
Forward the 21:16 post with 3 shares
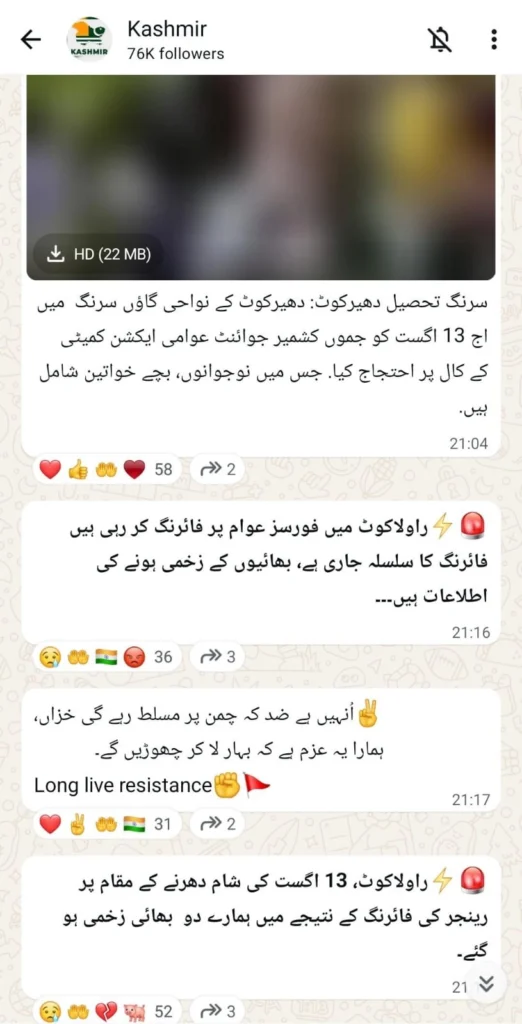click(x=217, y=657)
